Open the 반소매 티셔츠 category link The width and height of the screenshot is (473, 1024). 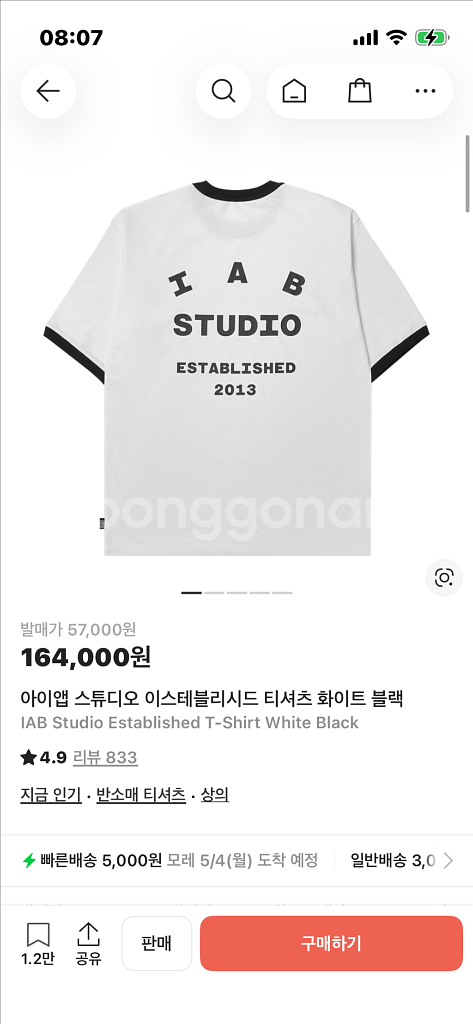tap(141, 795)
